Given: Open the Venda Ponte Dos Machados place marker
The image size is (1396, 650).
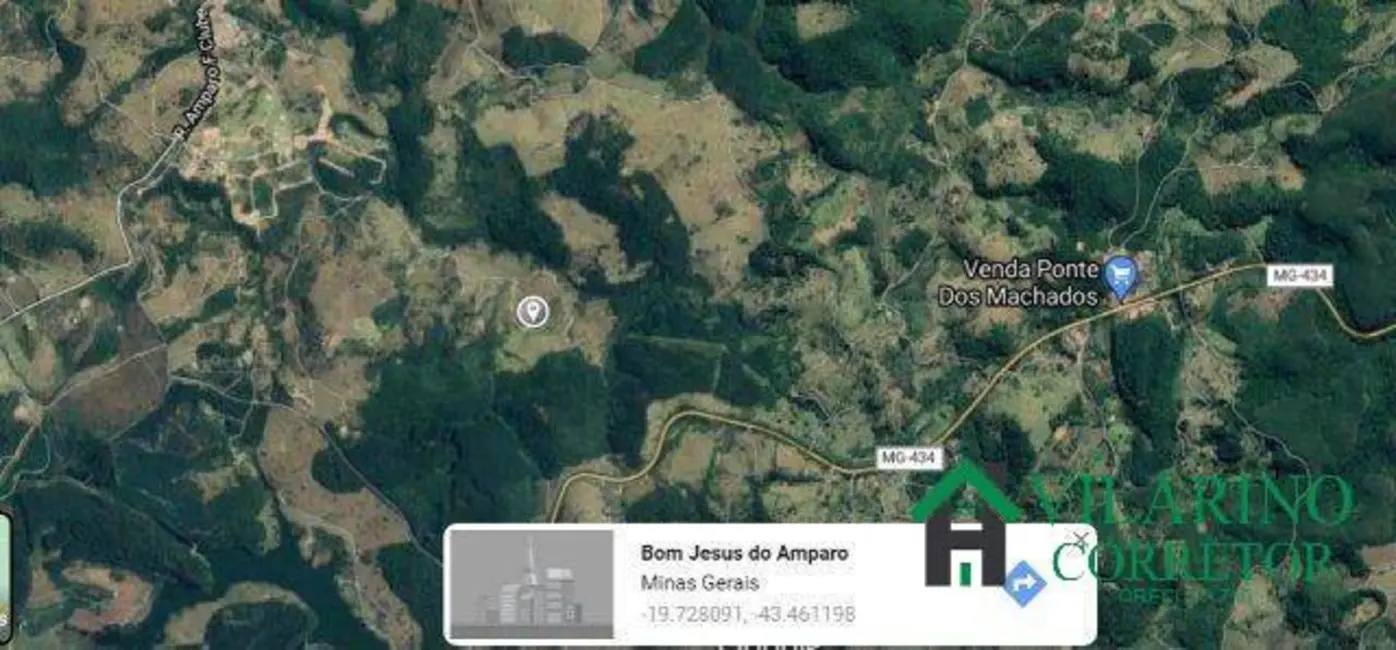Looking at the screenshot, I should (1120, 273).
